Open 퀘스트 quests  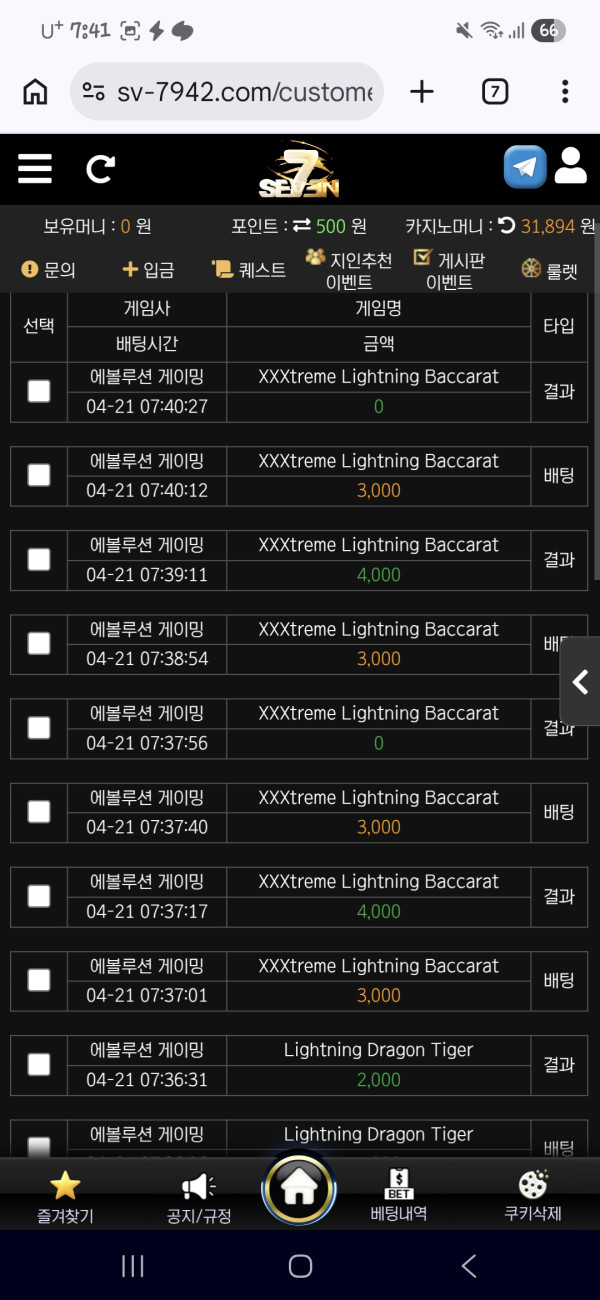coord(248,270)
